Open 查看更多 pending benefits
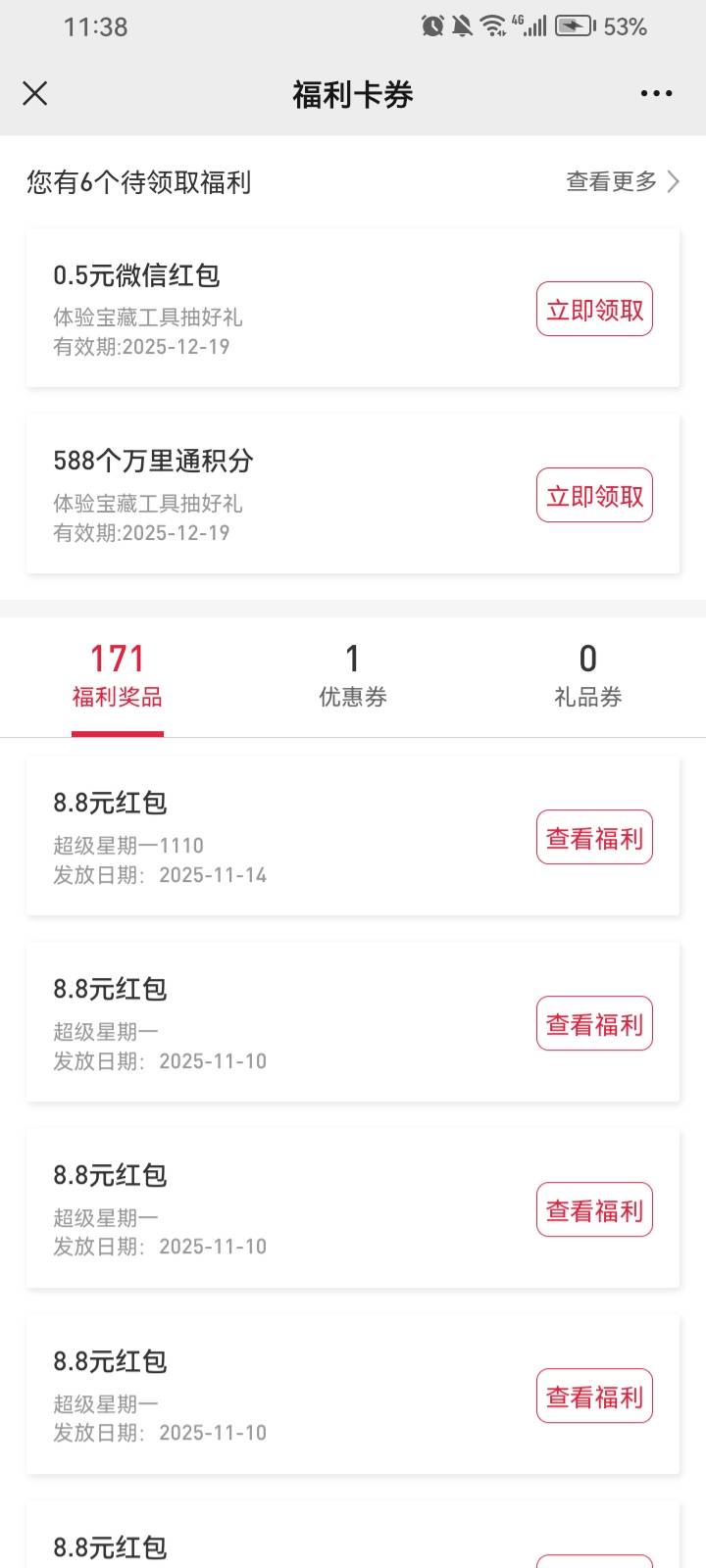 pyautogui.click(x=623, y=181)
